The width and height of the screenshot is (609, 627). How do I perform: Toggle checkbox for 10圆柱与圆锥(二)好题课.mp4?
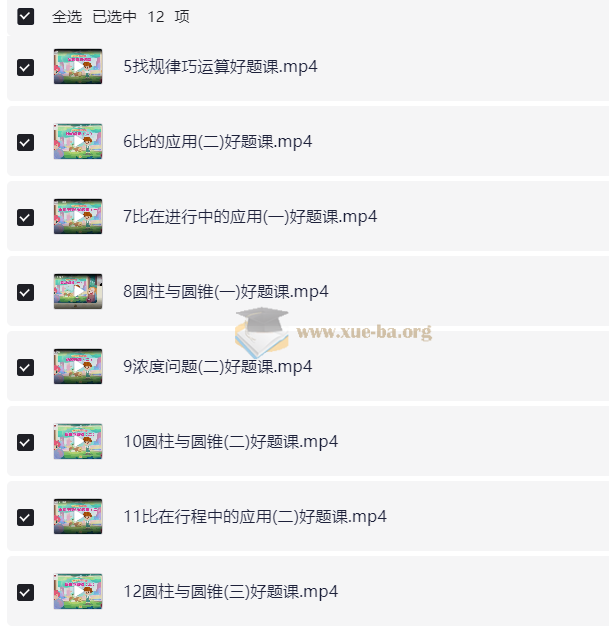point(26,442)
